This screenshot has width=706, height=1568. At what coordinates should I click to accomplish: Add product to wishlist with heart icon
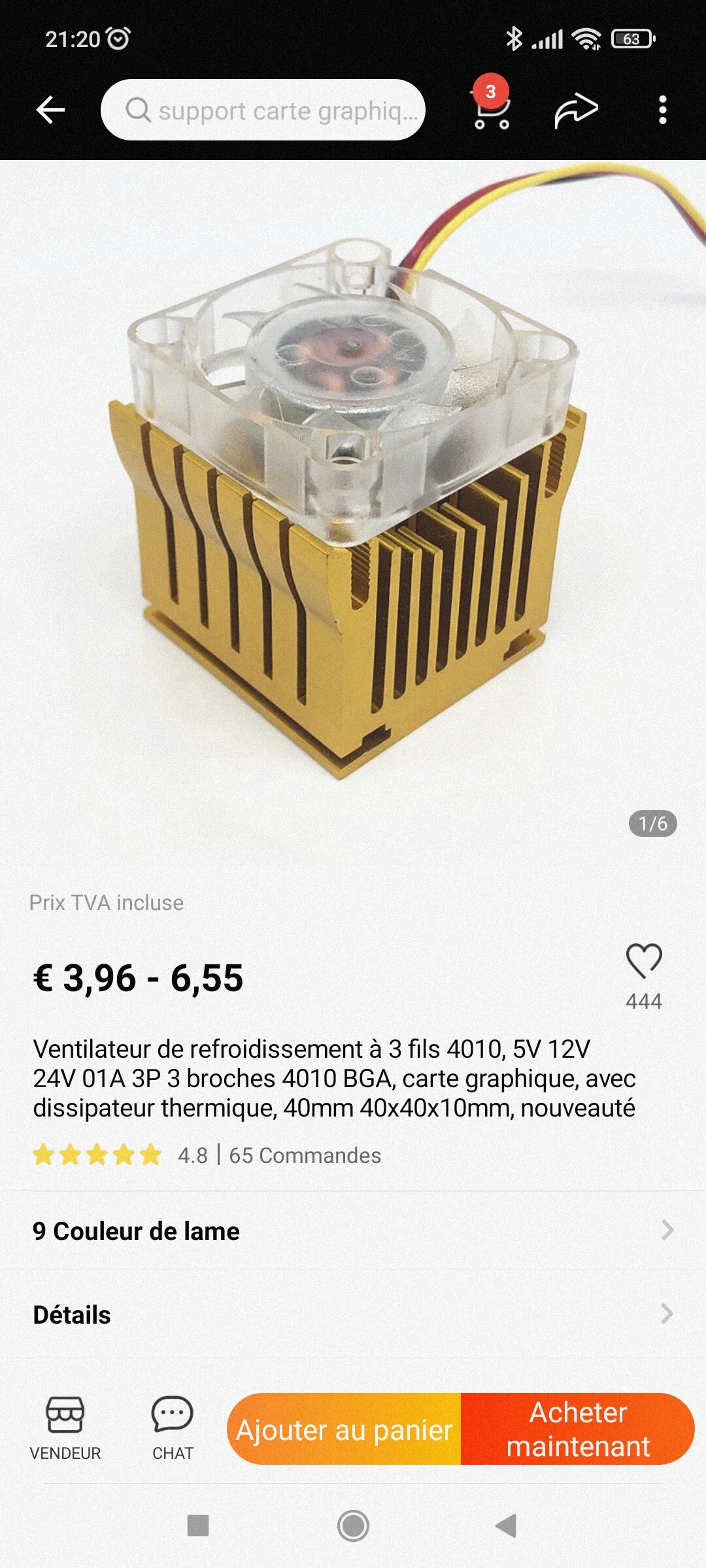tap(644, 962)
